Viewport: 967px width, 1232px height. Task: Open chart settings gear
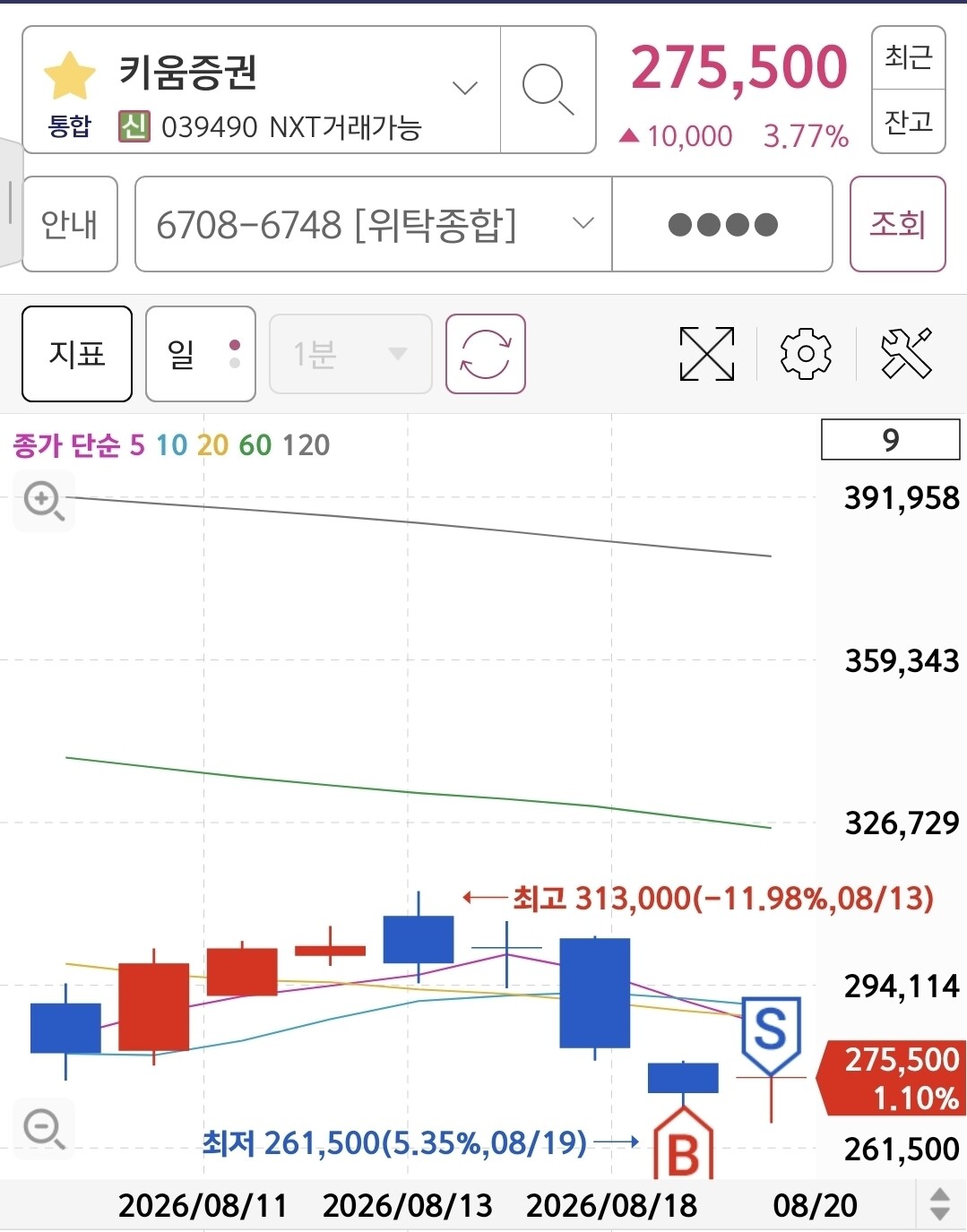coord(806,354)
